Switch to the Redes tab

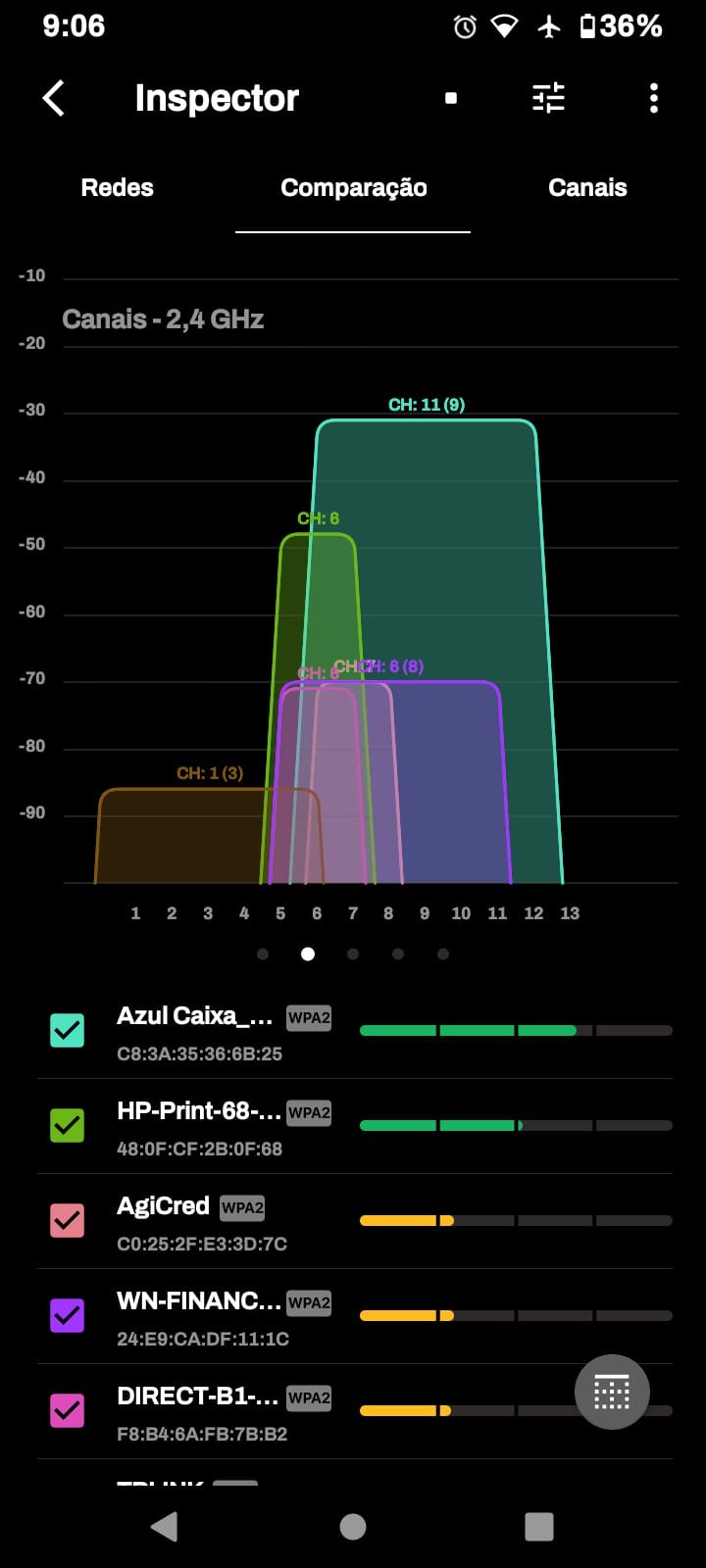coord(117,188)
